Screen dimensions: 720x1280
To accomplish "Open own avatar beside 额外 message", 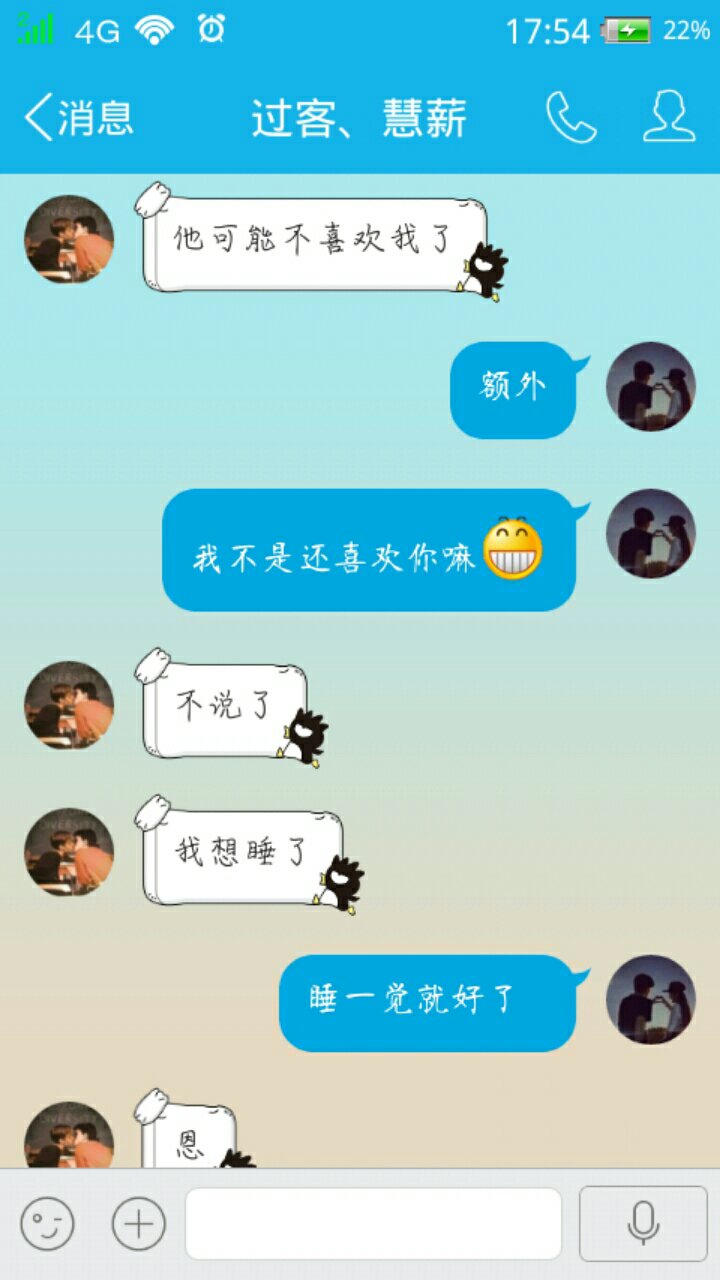I will coord(650,387).
